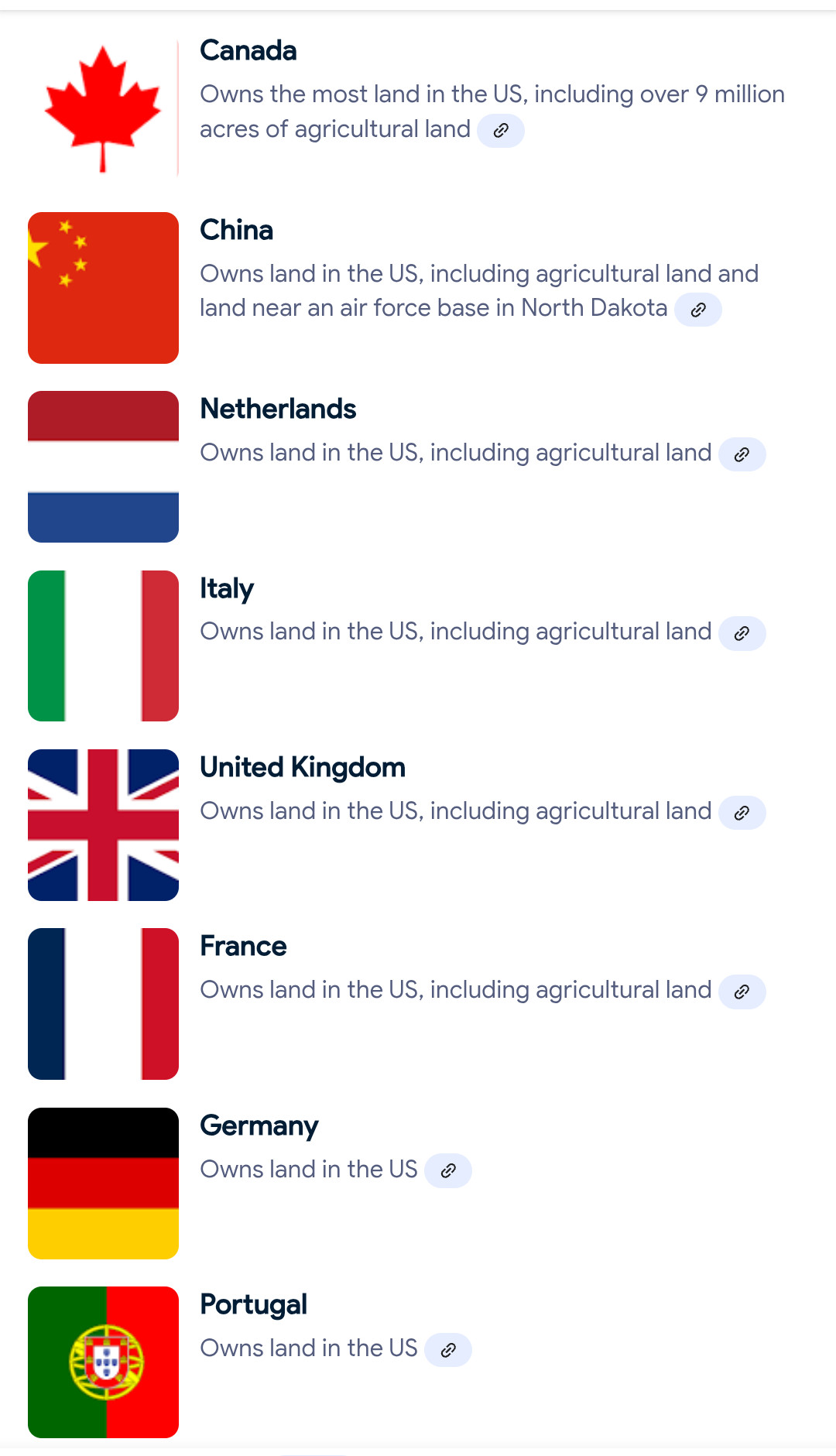
Task: Tap the link icon beside Netherlands description
Action: click(742, 454)
